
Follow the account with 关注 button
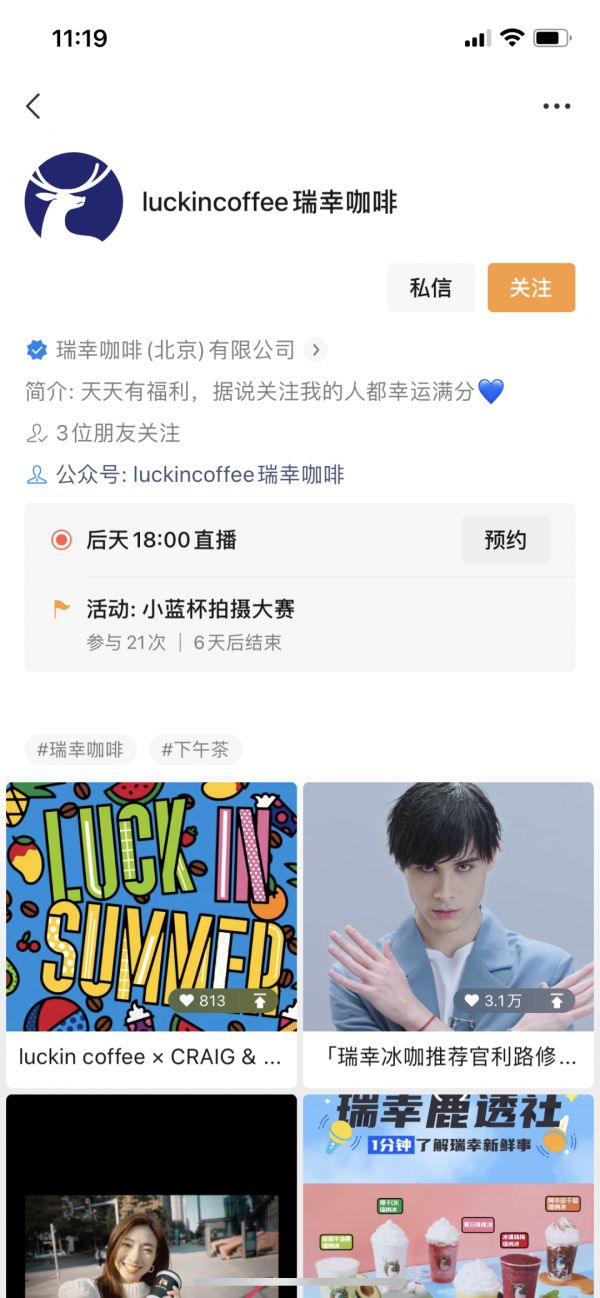tap(531, 288)
